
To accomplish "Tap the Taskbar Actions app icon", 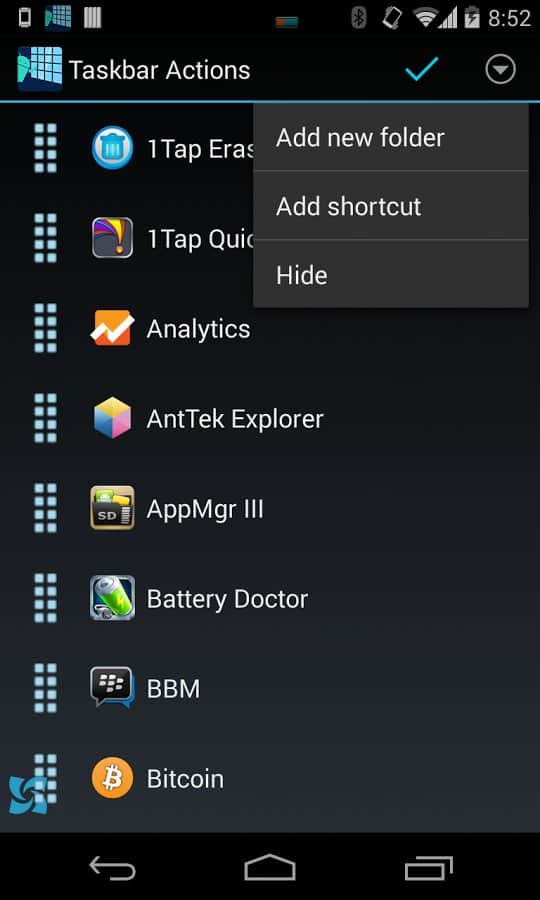I will tap(40, 69).
